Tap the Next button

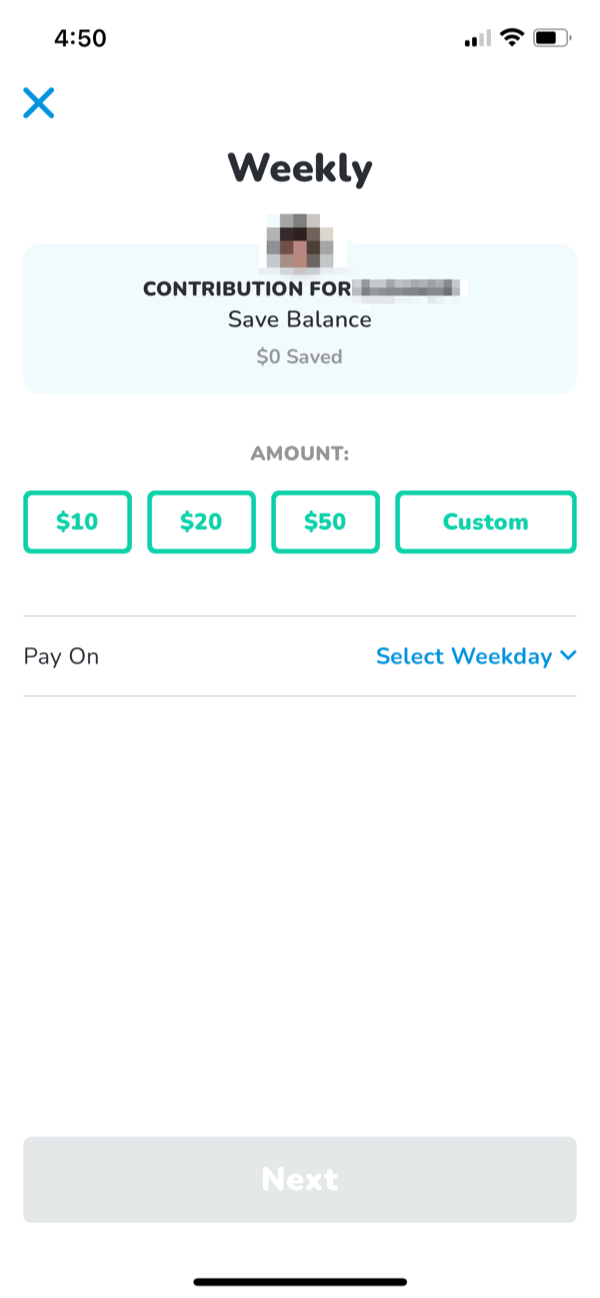(x=300, y=1179)
